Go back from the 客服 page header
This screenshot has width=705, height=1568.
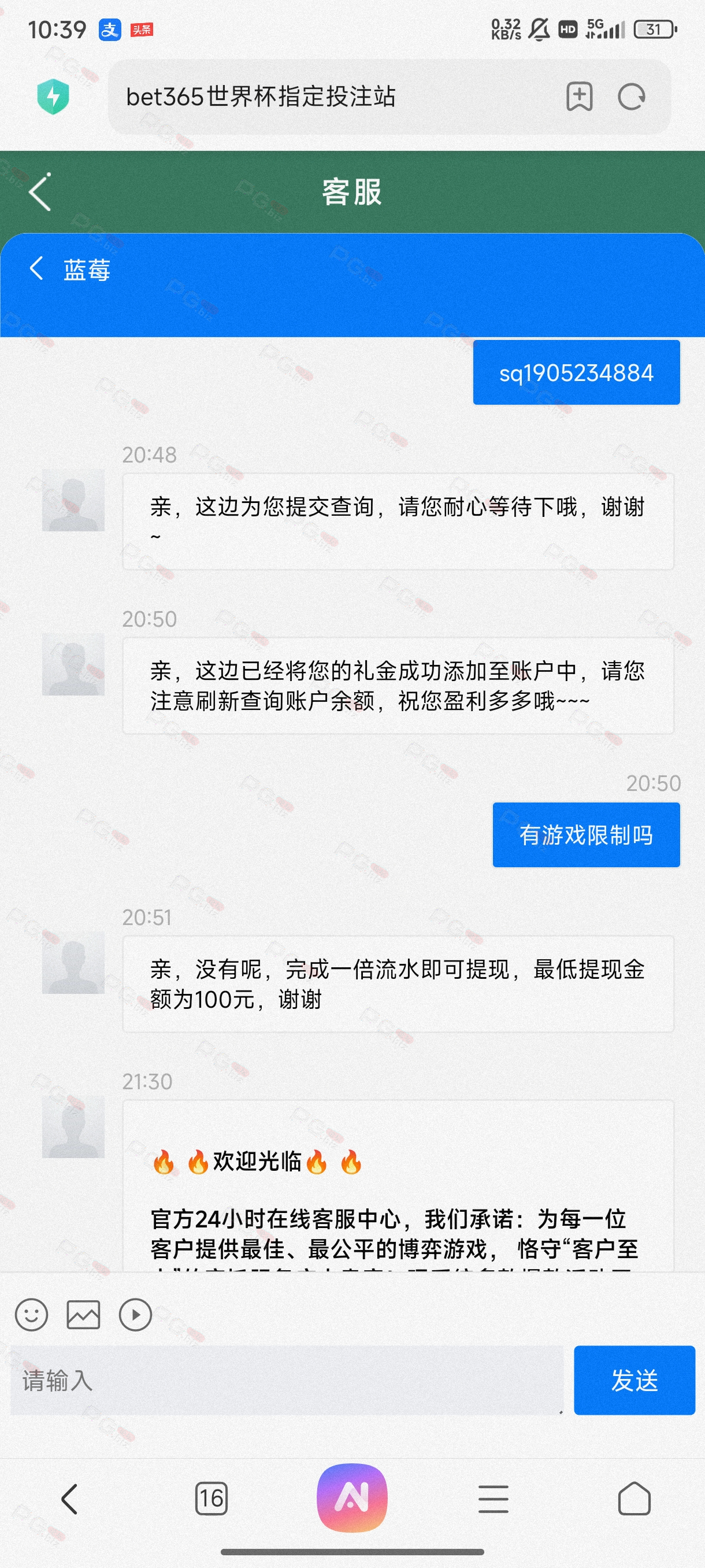[x=39, y=193]
